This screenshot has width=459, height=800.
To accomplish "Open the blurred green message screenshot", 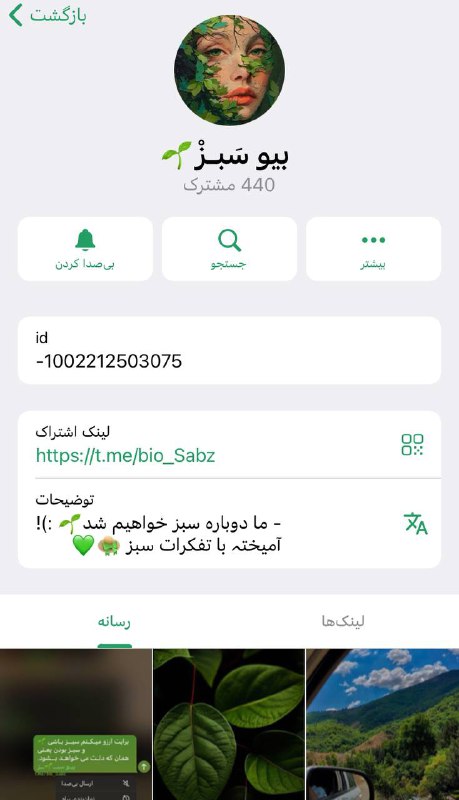I will (76, 724).
